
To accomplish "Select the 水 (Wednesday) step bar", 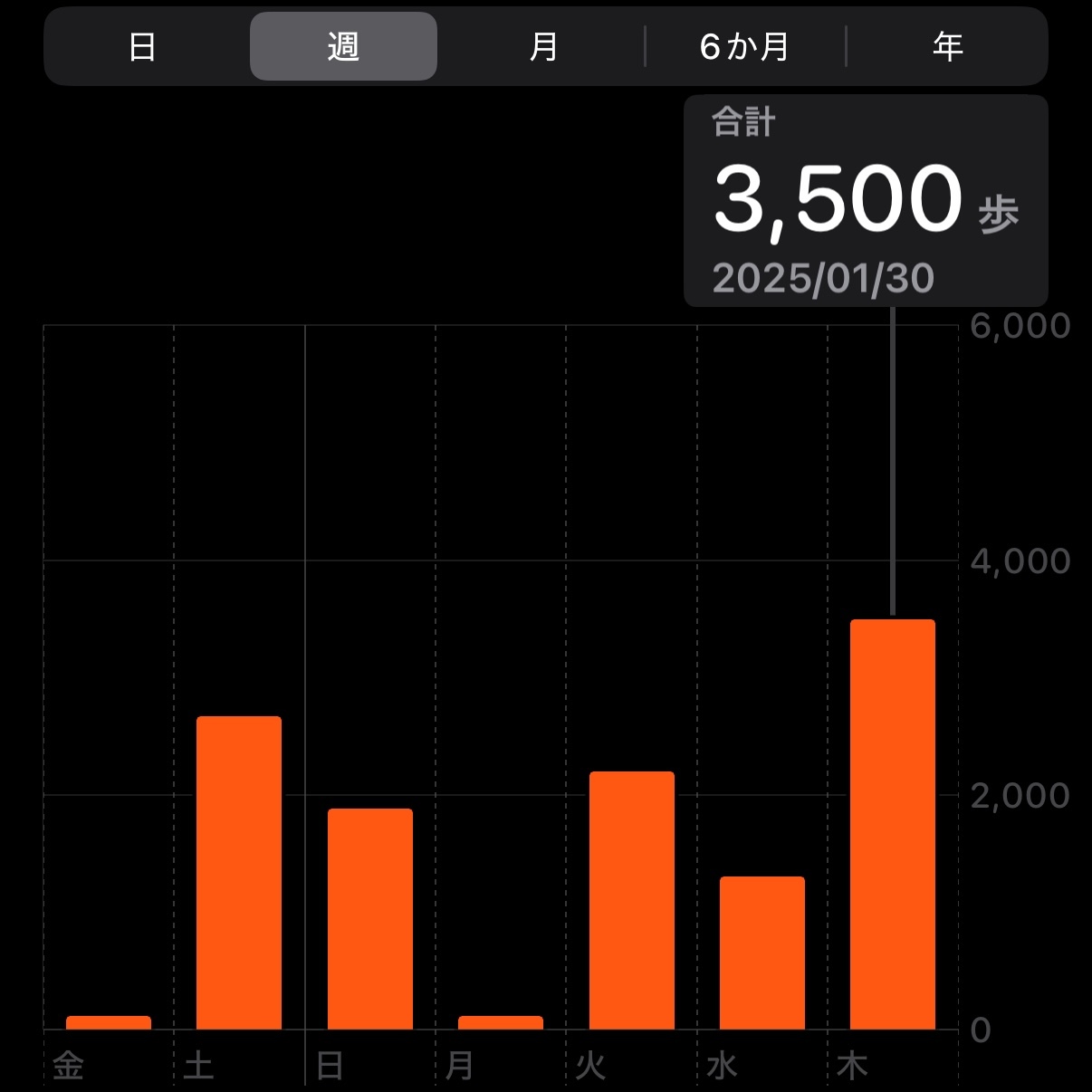I will [762, 953].
